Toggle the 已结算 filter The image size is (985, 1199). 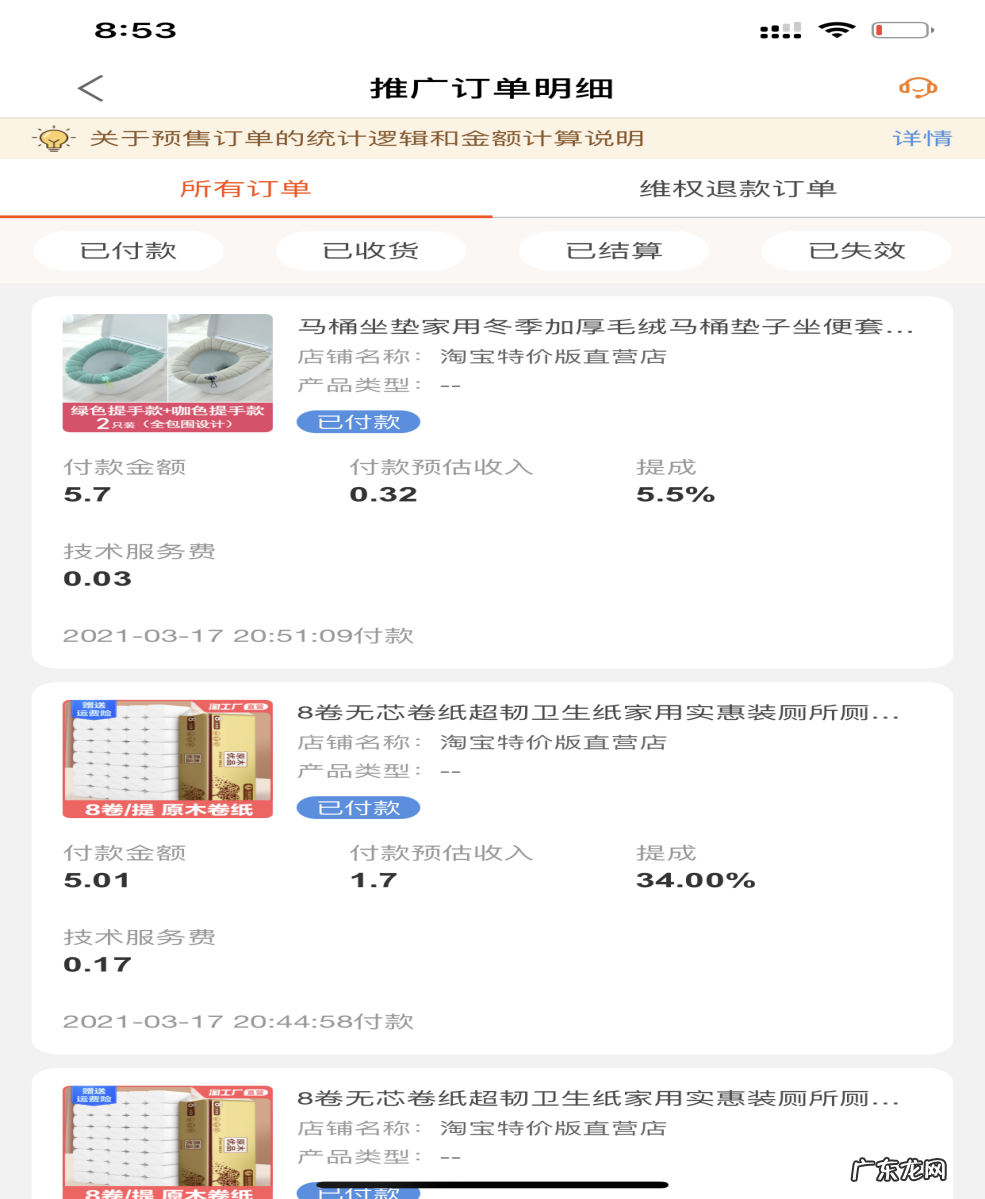click(x=614, y=250)
